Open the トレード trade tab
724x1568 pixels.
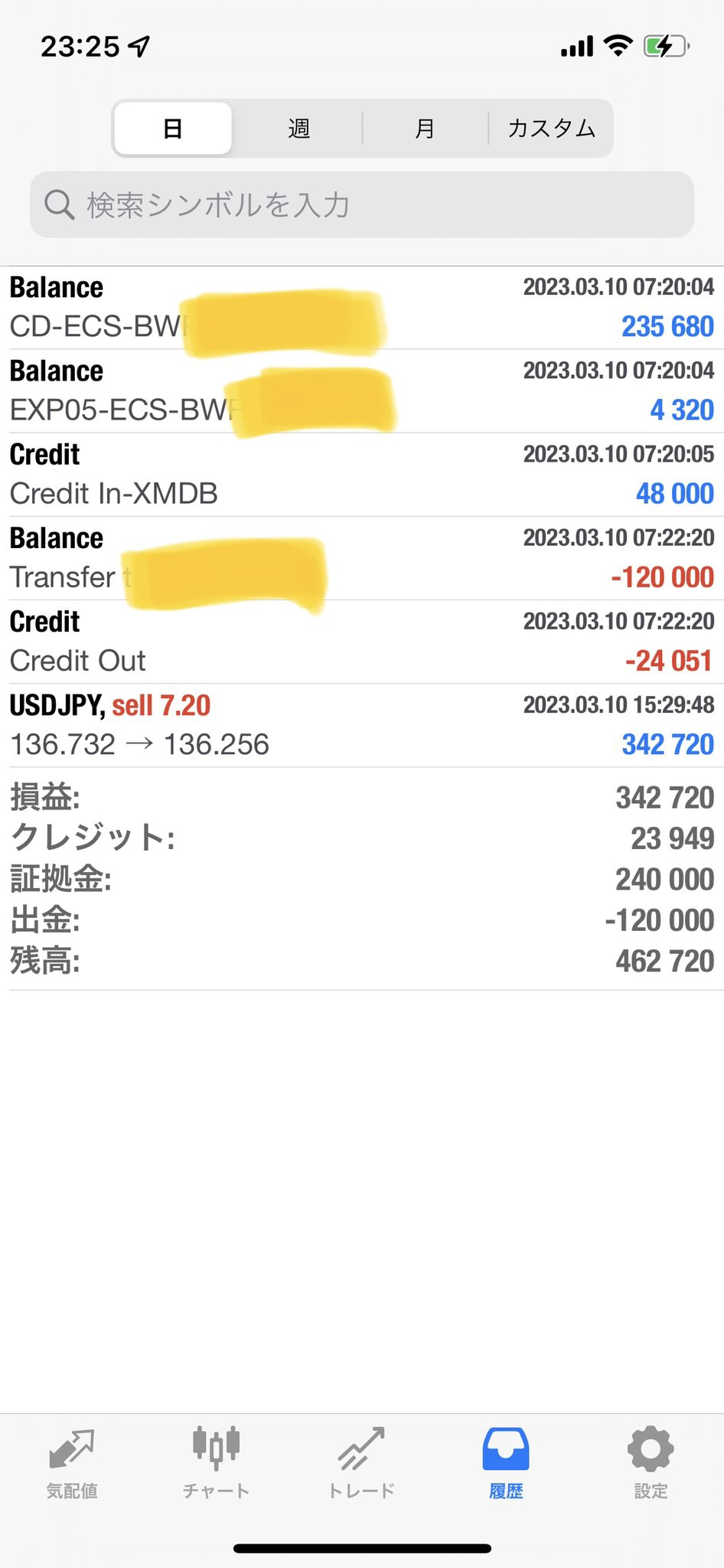[x=361, y=1463]
